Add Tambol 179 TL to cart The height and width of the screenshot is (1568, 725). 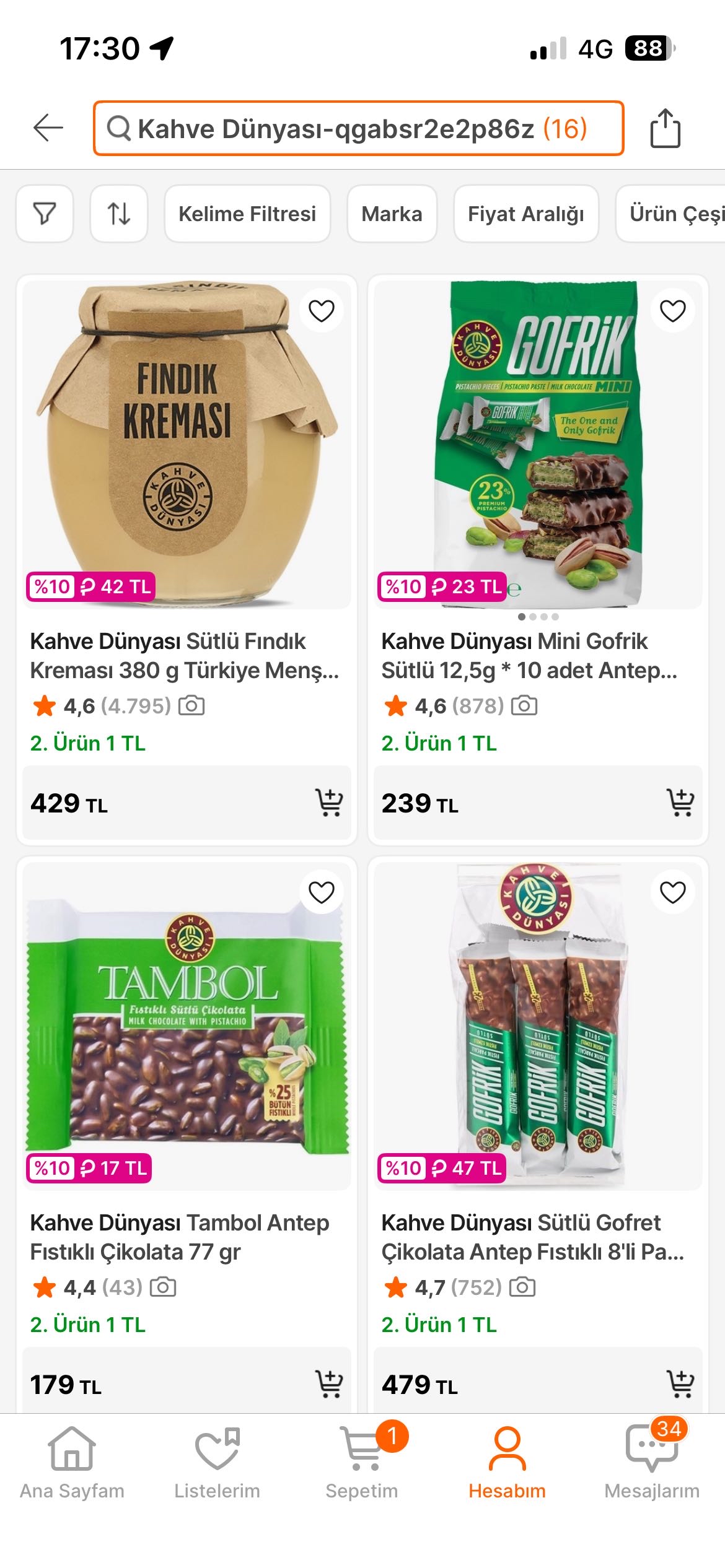tap(328, 1383)
